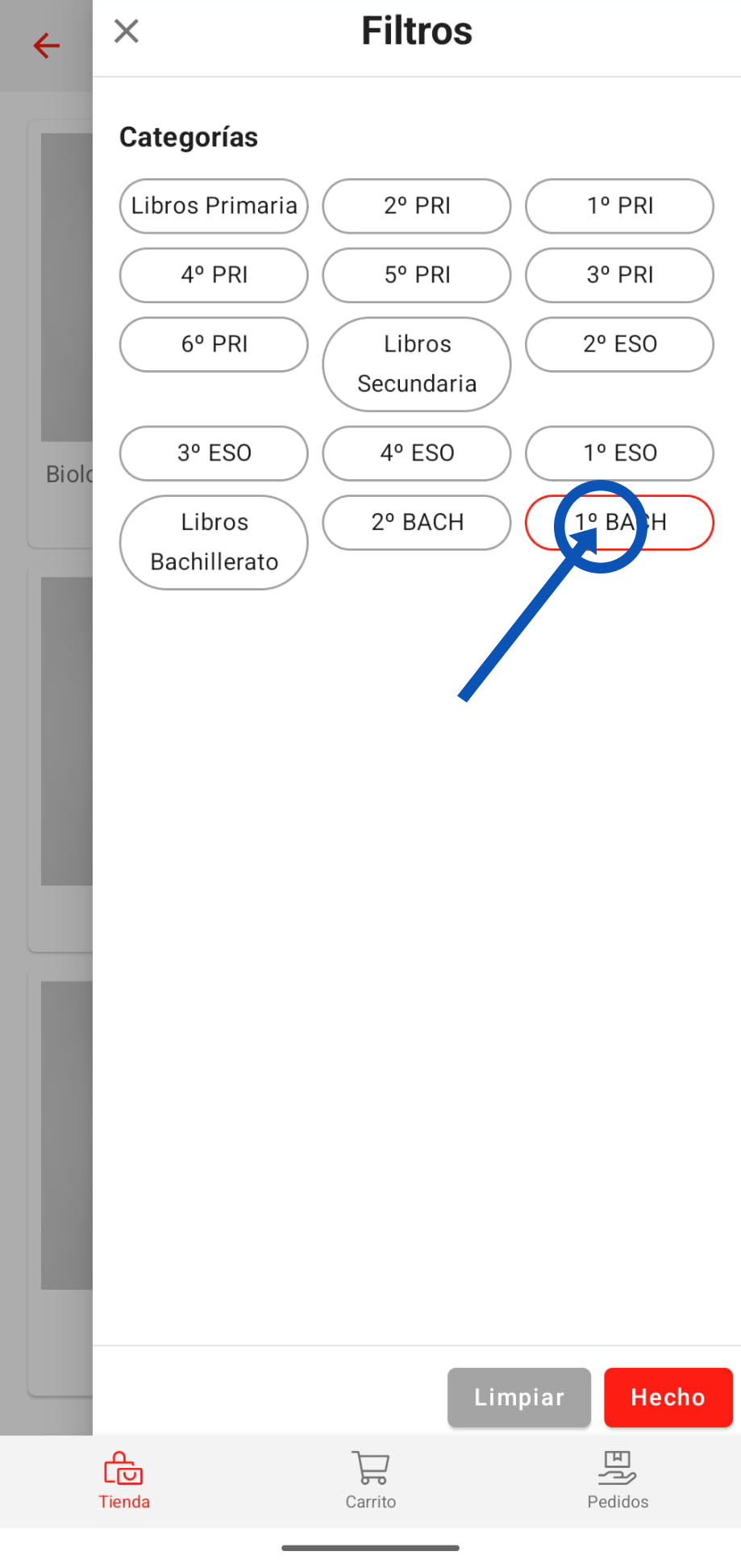
Task: Filter by 2º ESO
Action: pyautogui.click(x=619, y=344)
